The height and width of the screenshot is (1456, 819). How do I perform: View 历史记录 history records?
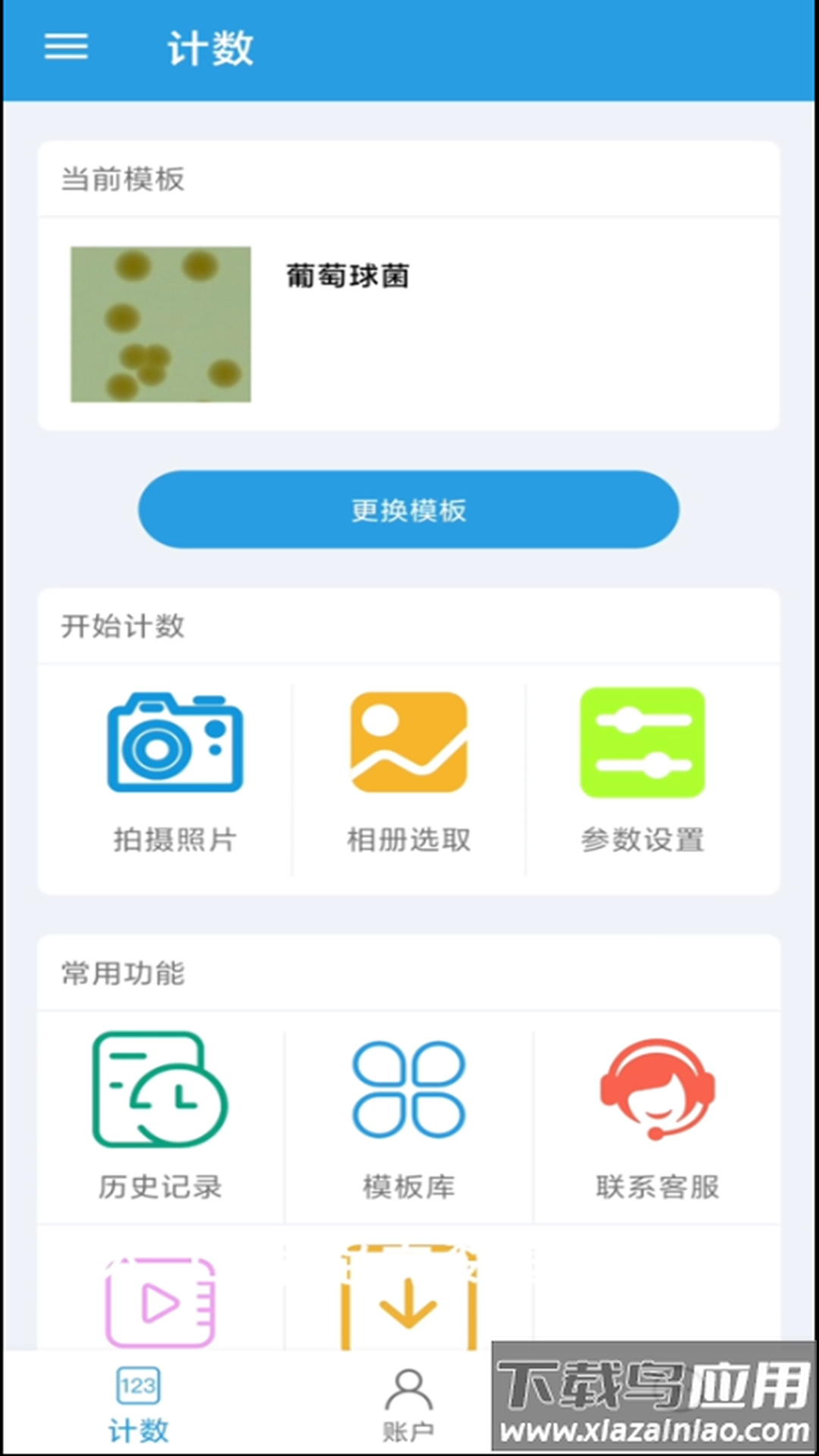click(160, 1116)
